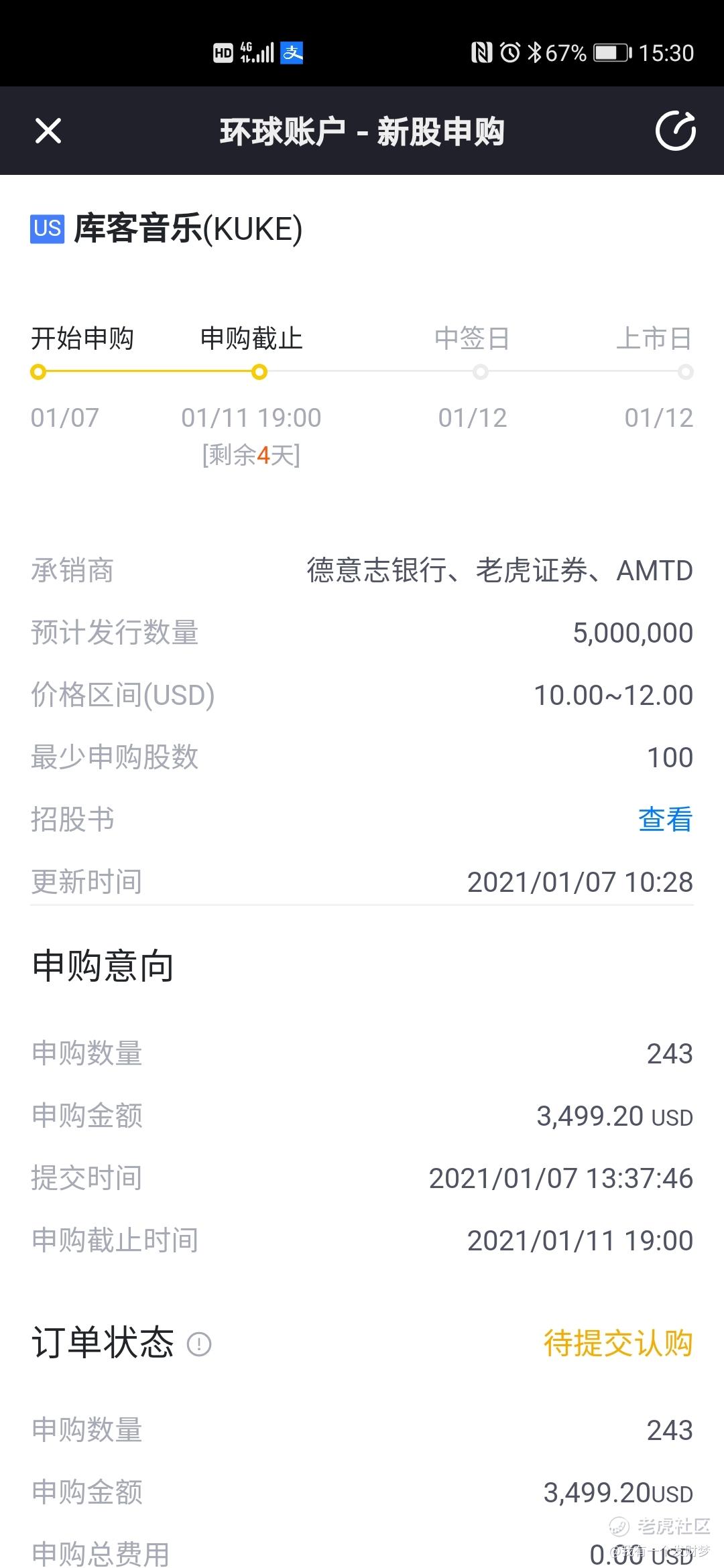The width and height of the screenshot is (724, 1568).
Task: Tap the refresh icon in the header
Action: point(675,131)
